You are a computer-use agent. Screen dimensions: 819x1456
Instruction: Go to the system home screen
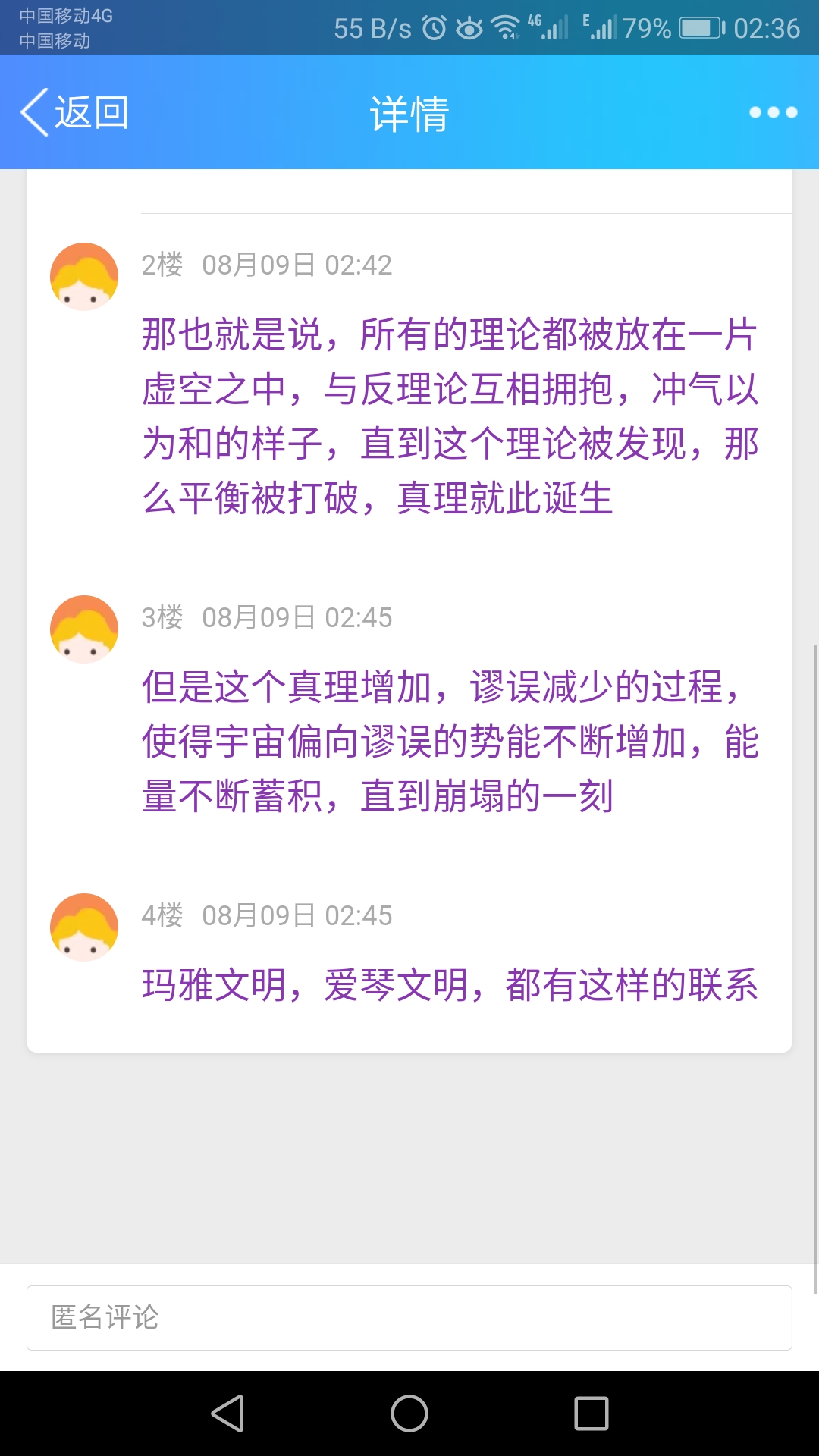click(409, 1414)
